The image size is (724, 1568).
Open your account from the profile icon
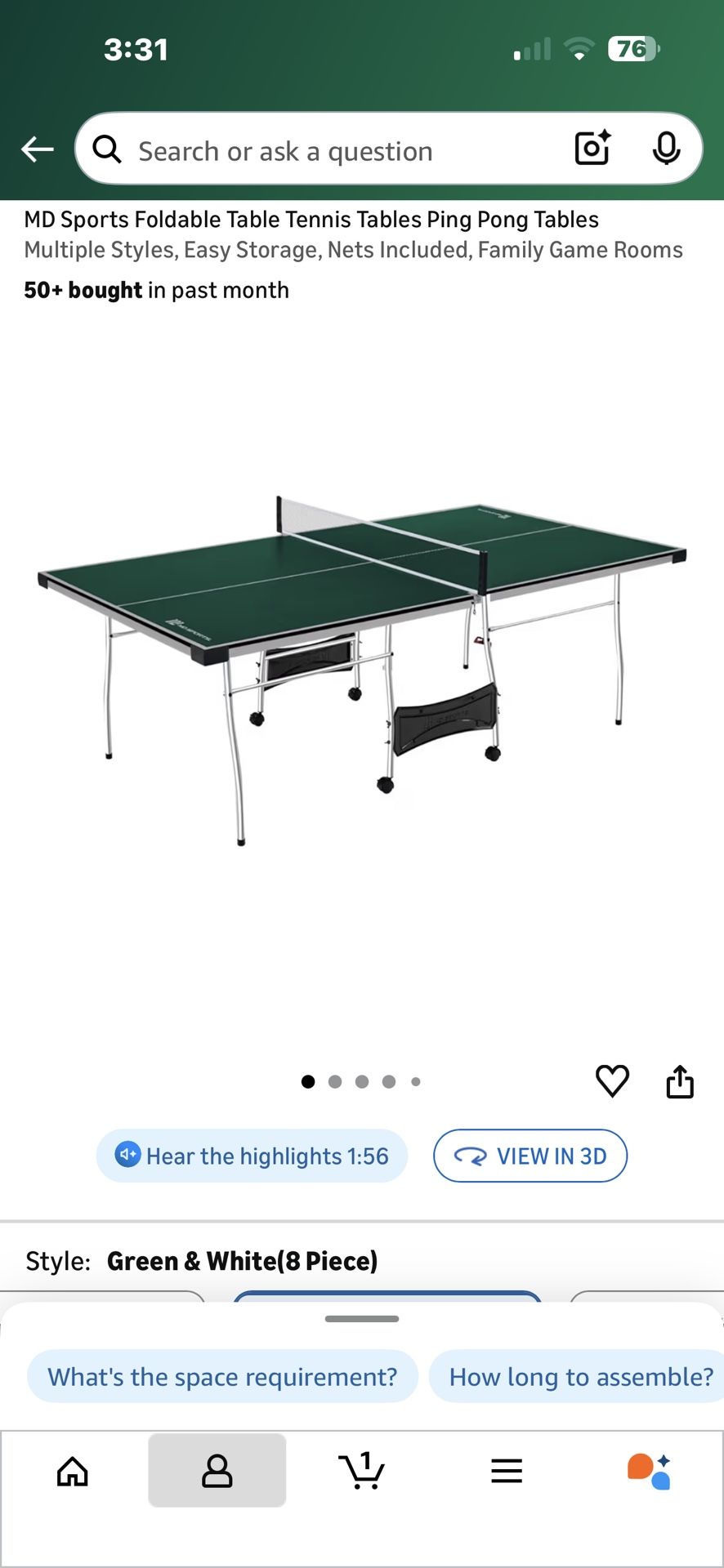click(217, 1470)
